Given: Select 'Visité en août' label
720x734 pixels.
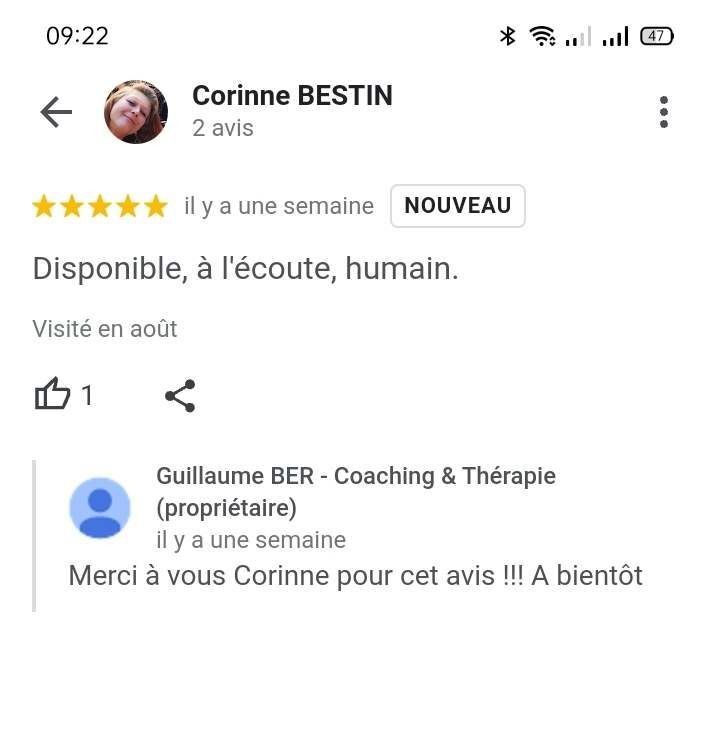Looking at the screenshot, I should (104, 328).
